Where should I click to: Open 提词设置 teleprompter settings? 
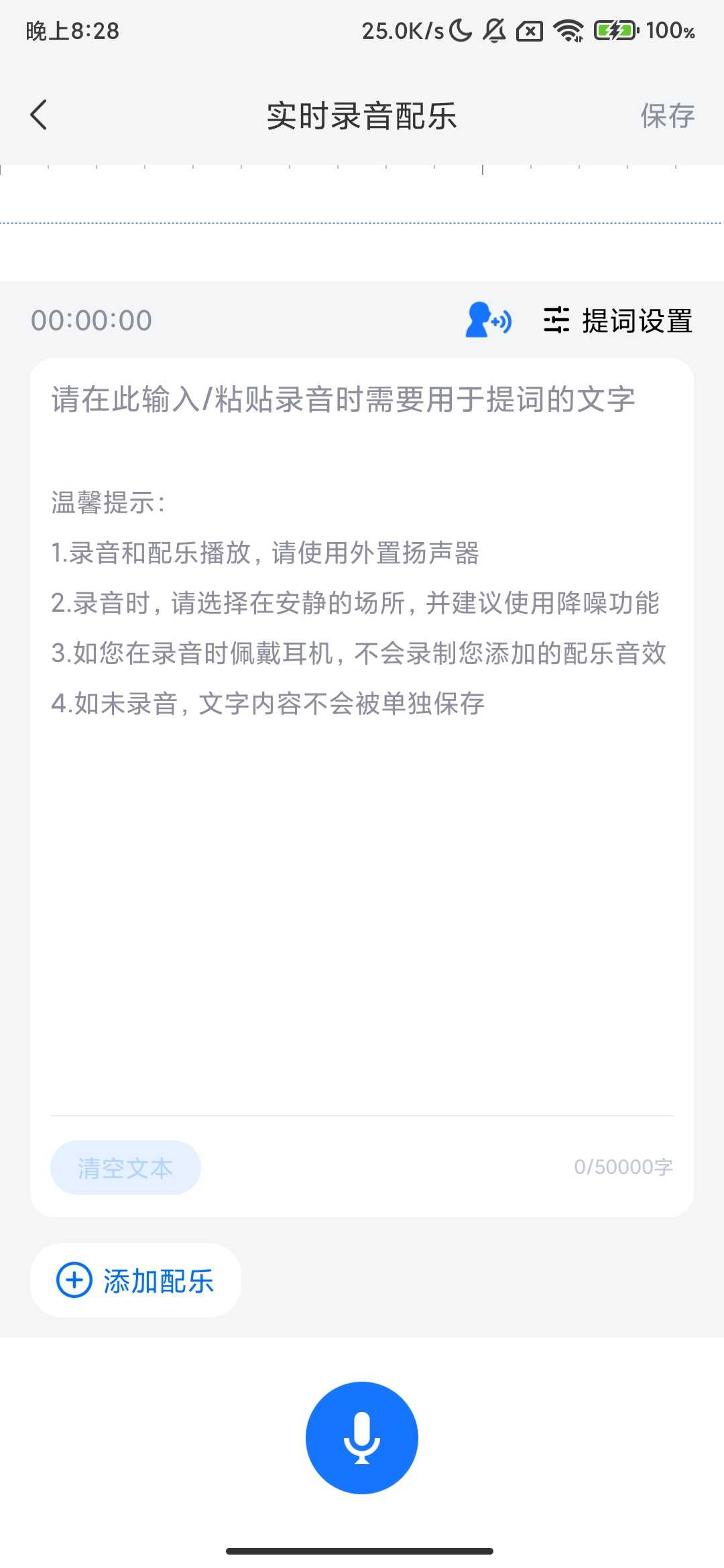[x=618, y=320]
